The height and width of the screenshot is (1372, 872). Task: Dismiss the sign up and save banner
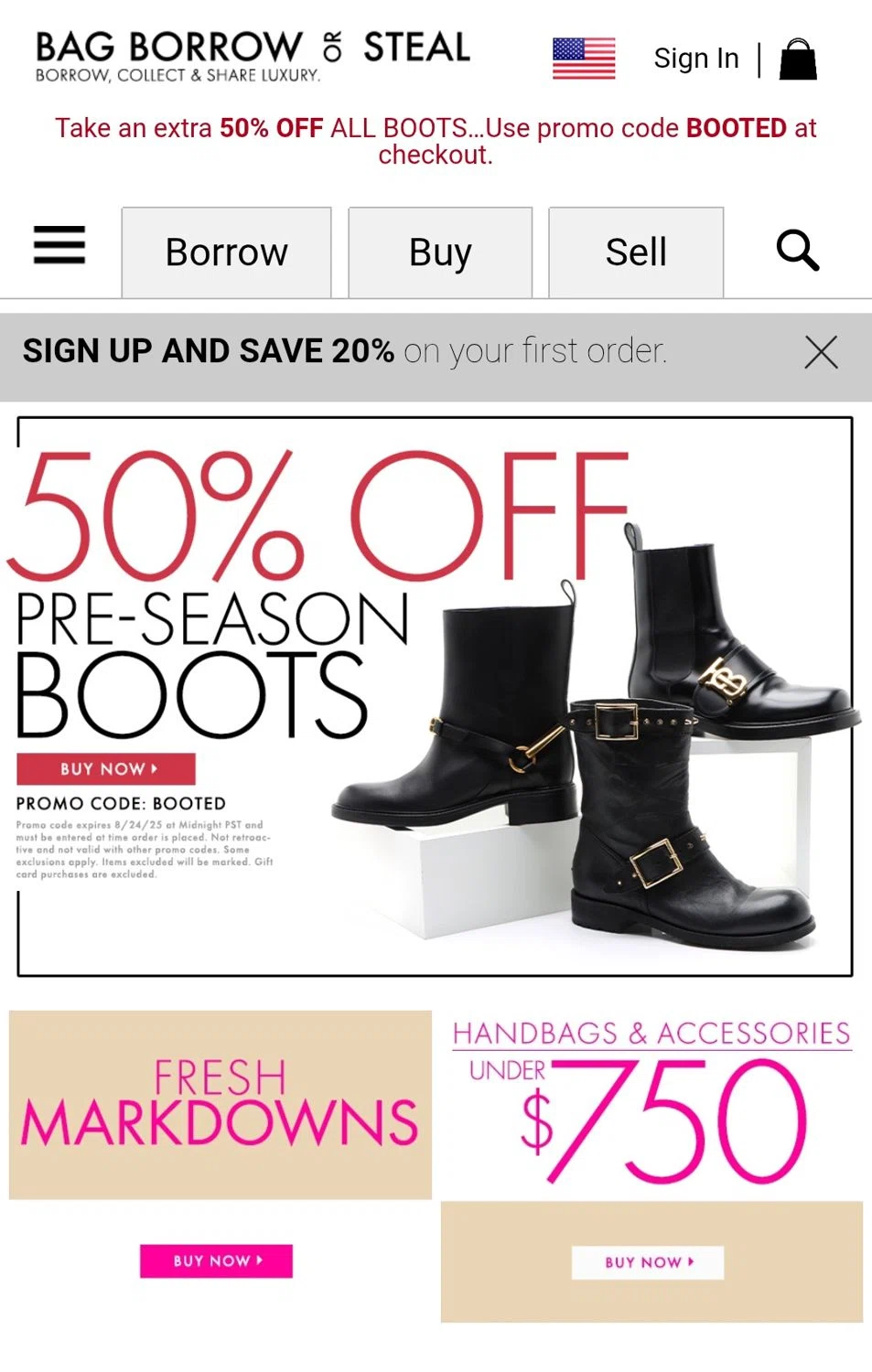[x=821, y=352]
